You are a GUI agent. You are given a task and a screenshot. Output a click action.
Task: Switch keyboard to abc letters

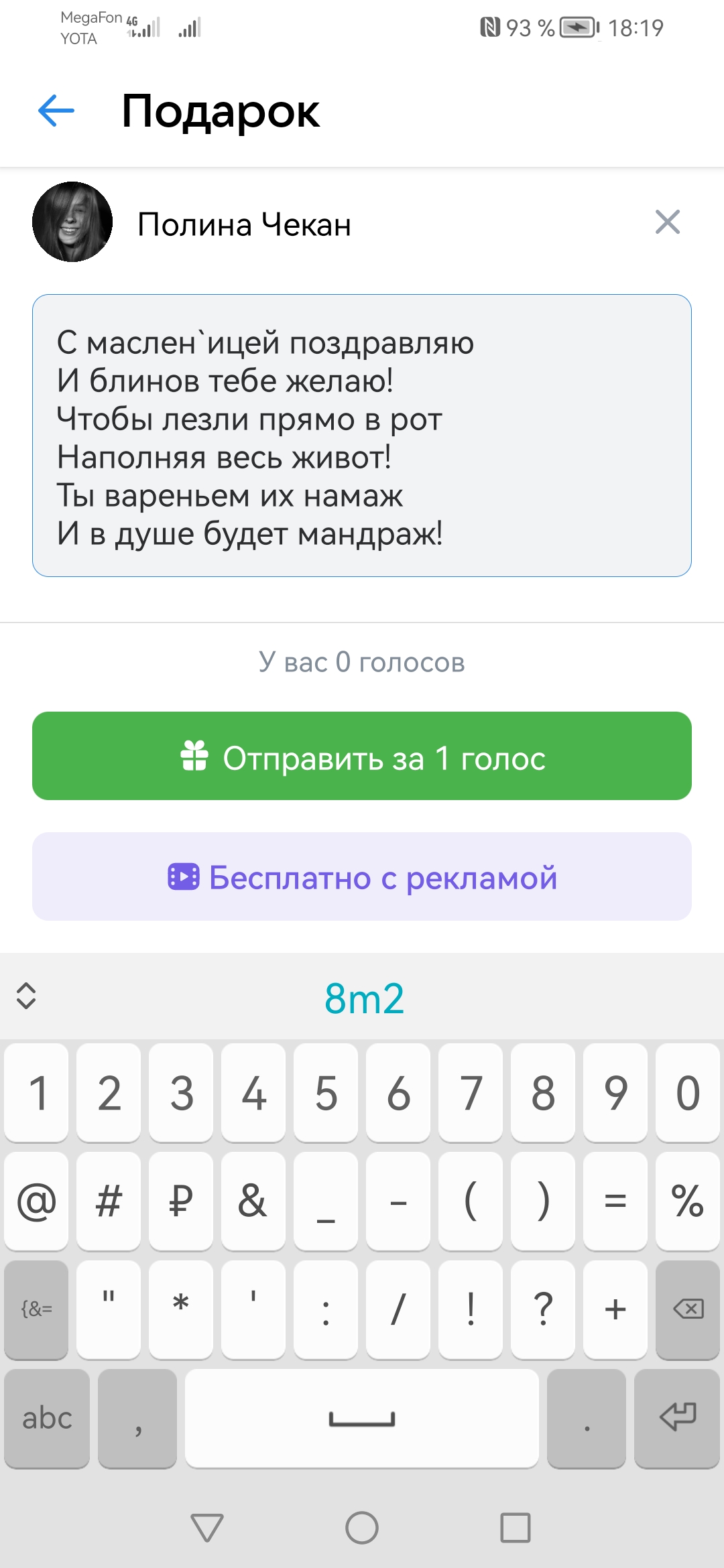[x=47, y=1418]
